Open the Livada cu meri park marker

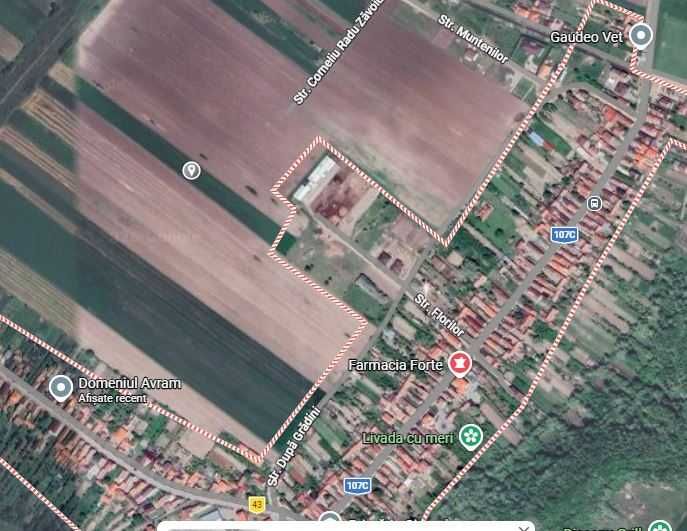click(x=471, y=436)
